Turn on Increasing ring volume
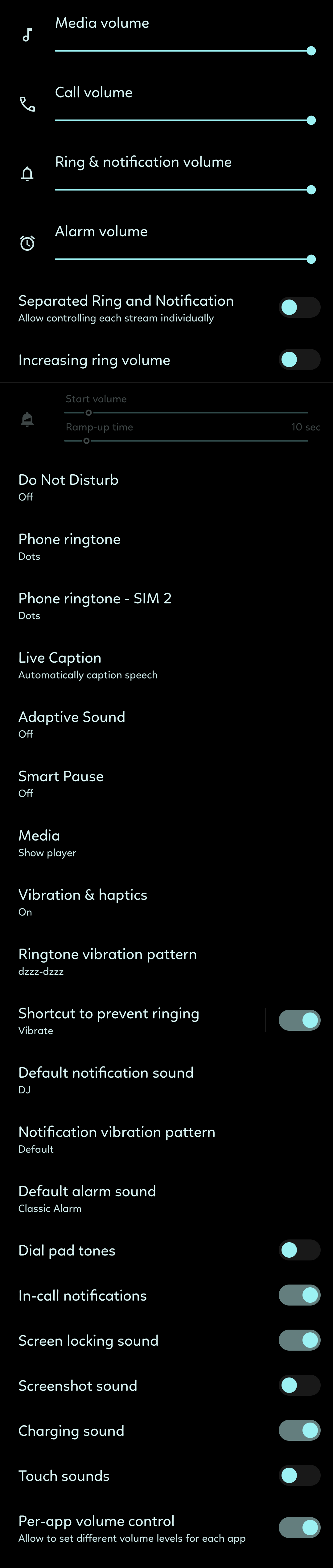333x1568 pixels. click(299, 359)
